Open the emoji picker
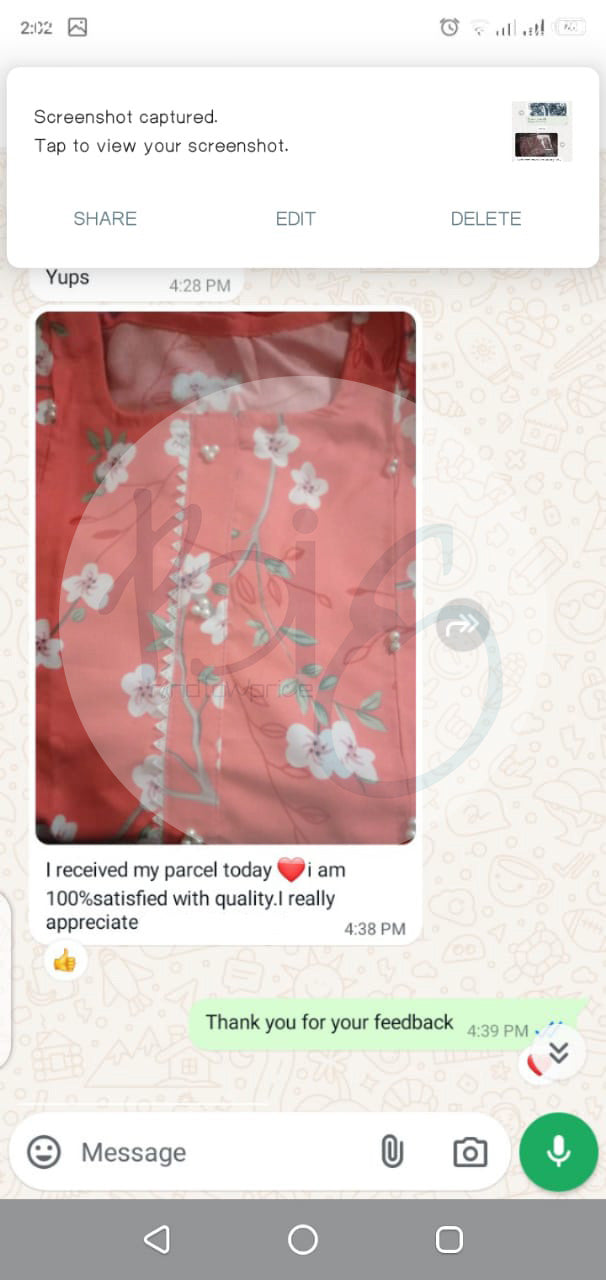Image resolution: width=606 pixels, height=1280 pixels. [x=44, y=1152]
